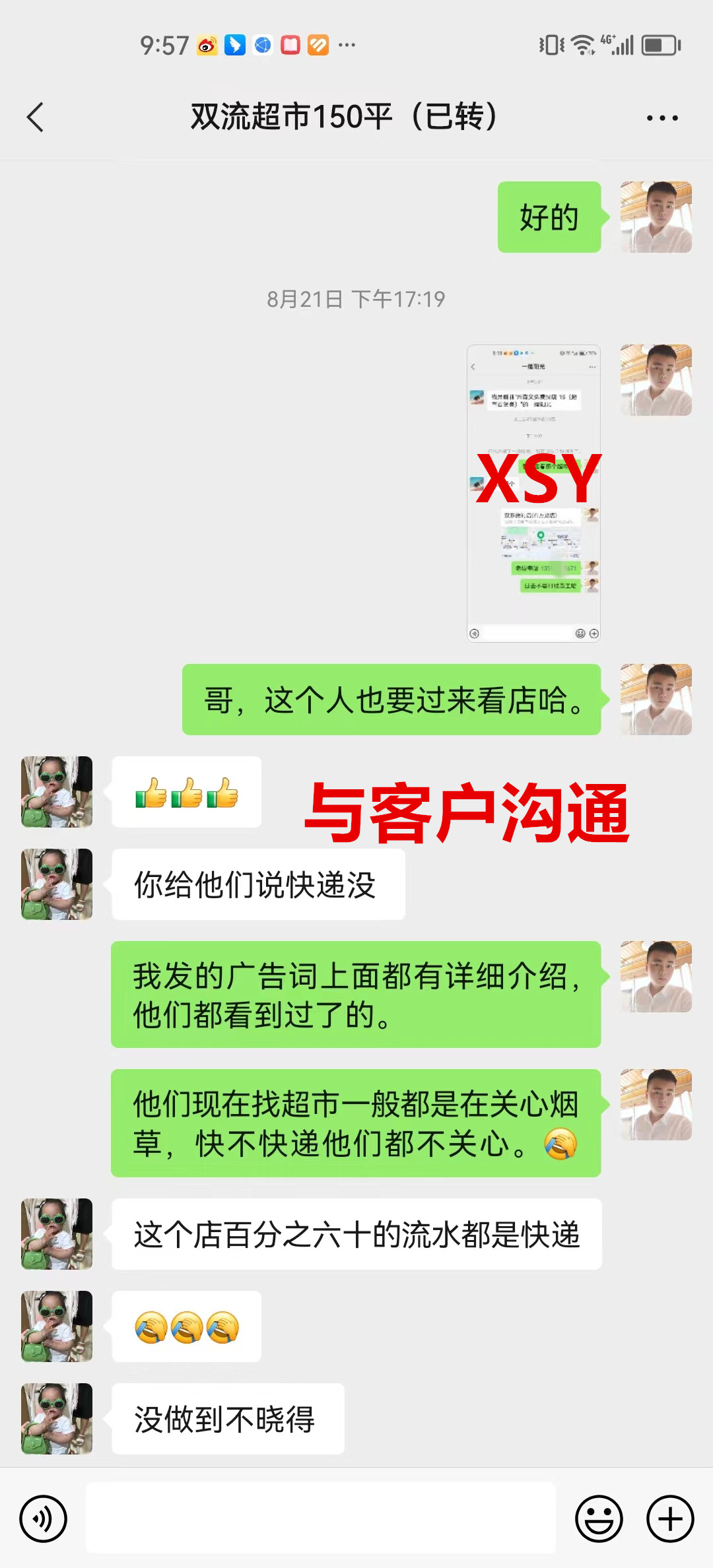Open the shared screenshot image message

point(533,492)
